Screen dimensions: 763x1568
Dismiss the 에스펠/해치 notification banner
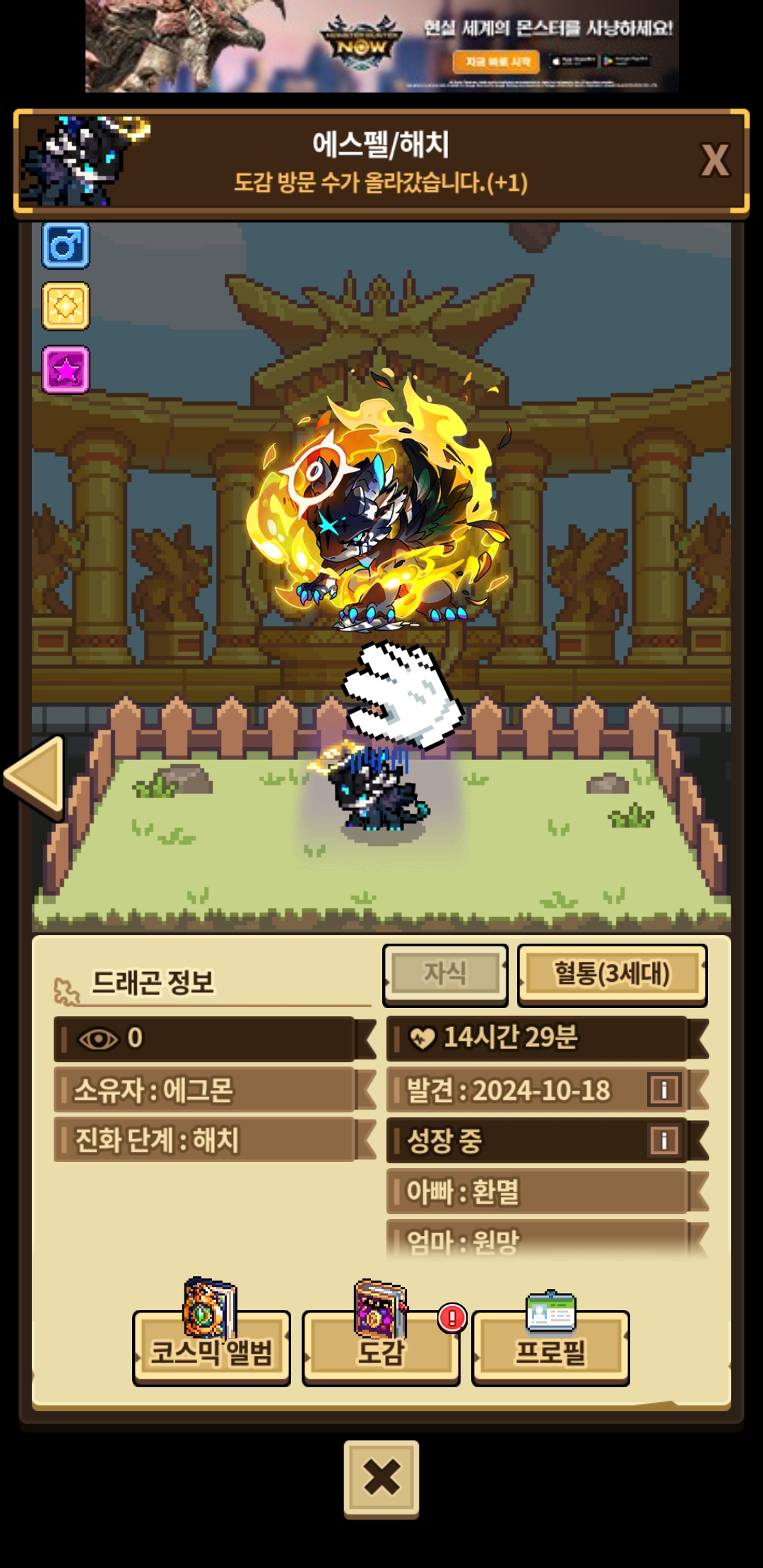(714, 160)
